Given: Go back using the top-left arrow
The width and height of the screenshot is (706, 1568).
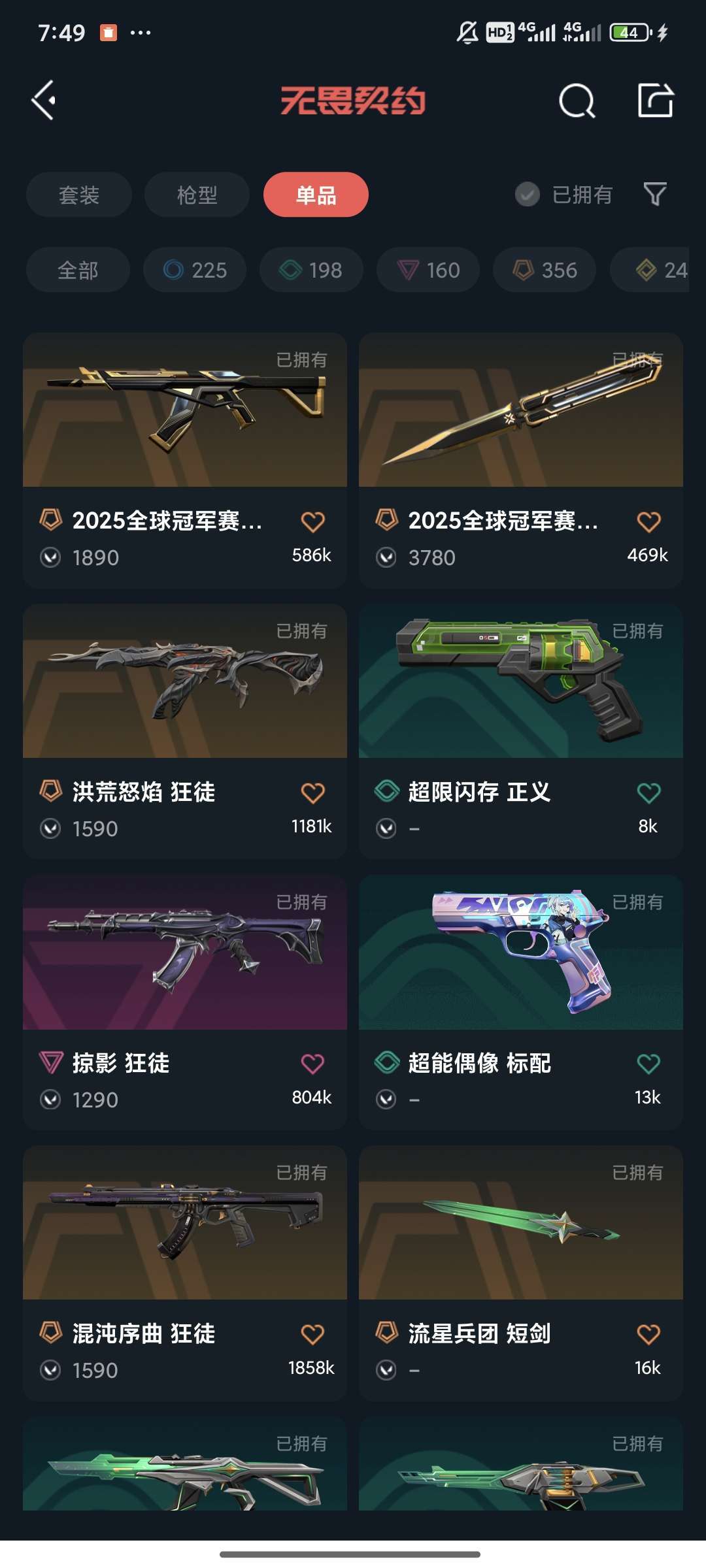Looking at the screenshot, I should click(44, 101).
